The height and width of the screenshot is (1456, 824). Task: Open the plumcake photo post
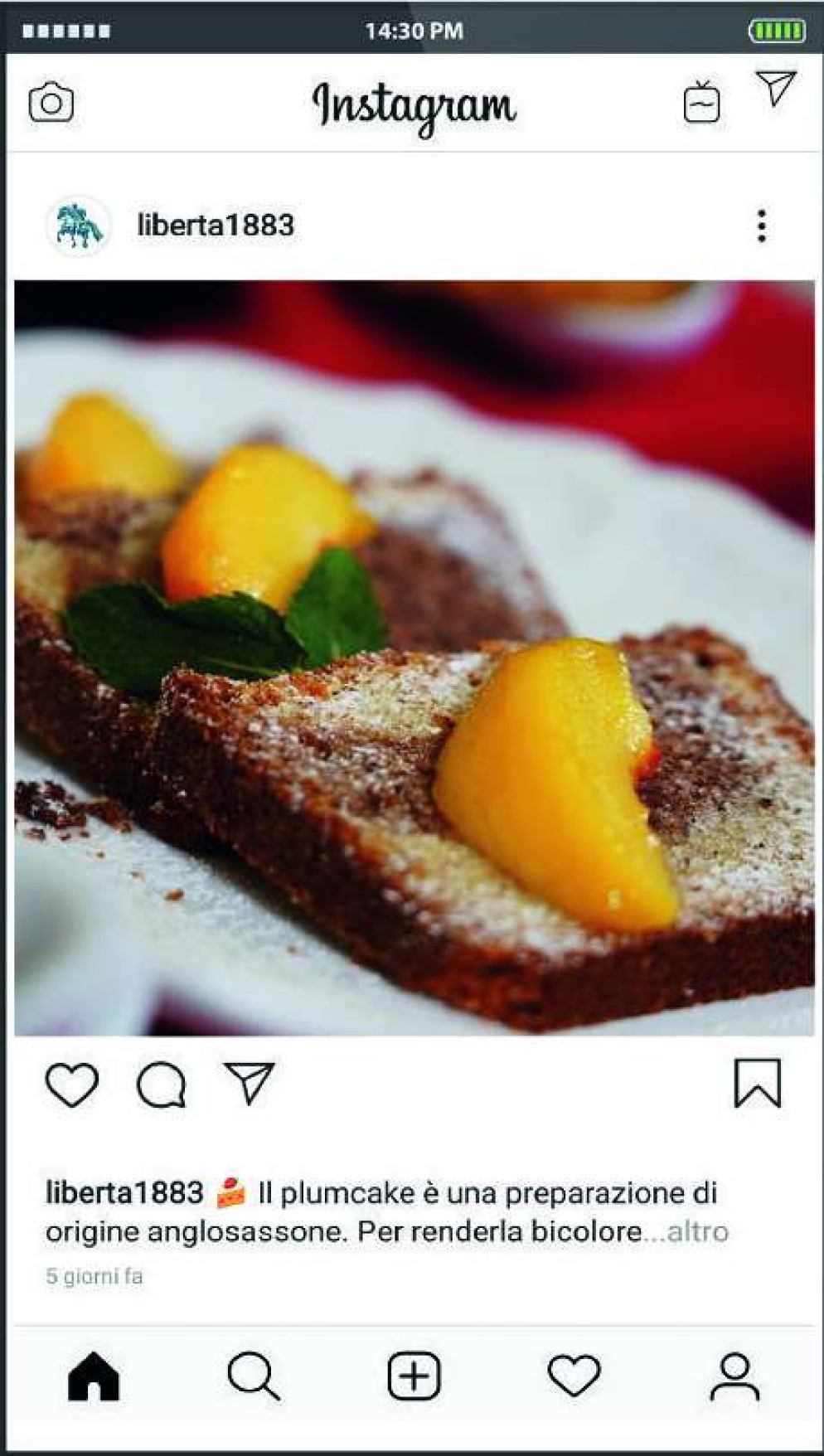point(414,658)
